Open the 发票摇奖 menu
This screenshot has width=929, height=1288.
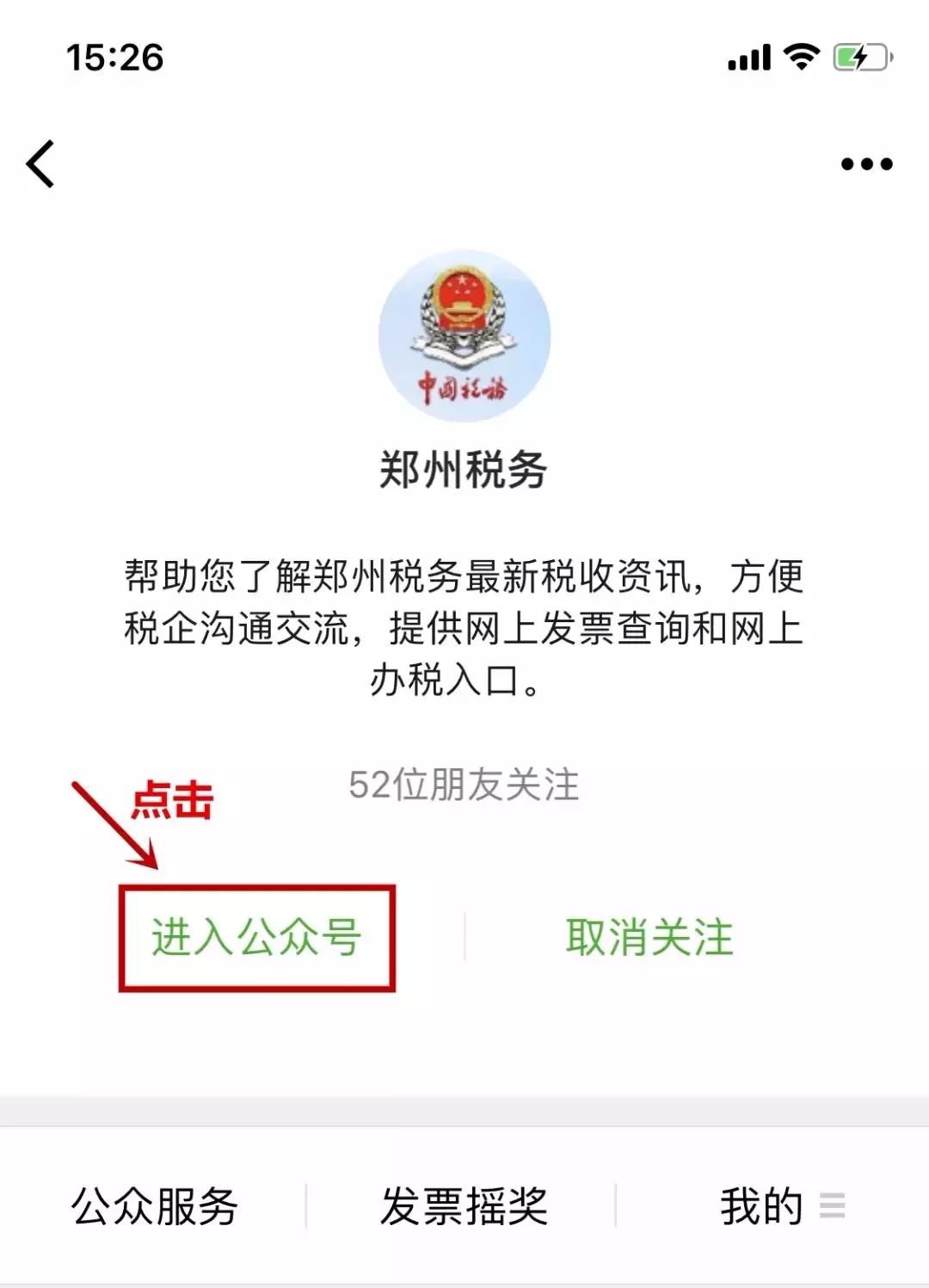[464, 1205]
